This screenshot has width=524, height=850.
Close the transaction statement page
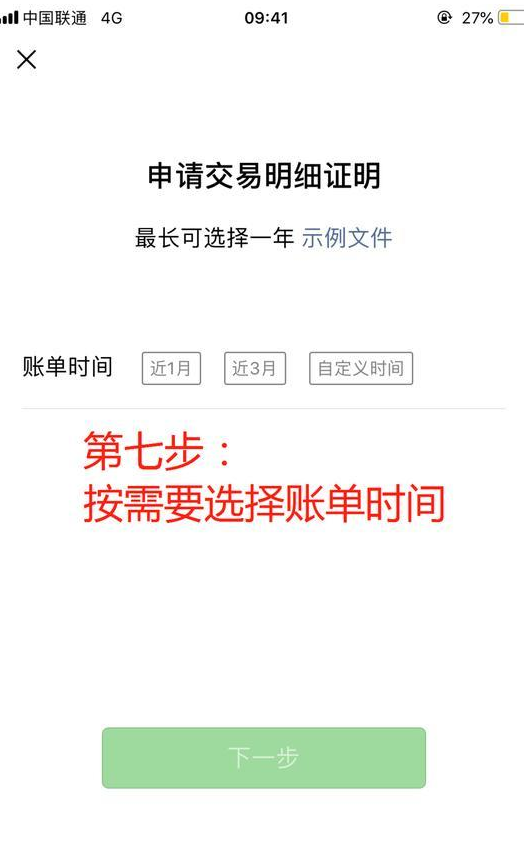tap(26, 60)
